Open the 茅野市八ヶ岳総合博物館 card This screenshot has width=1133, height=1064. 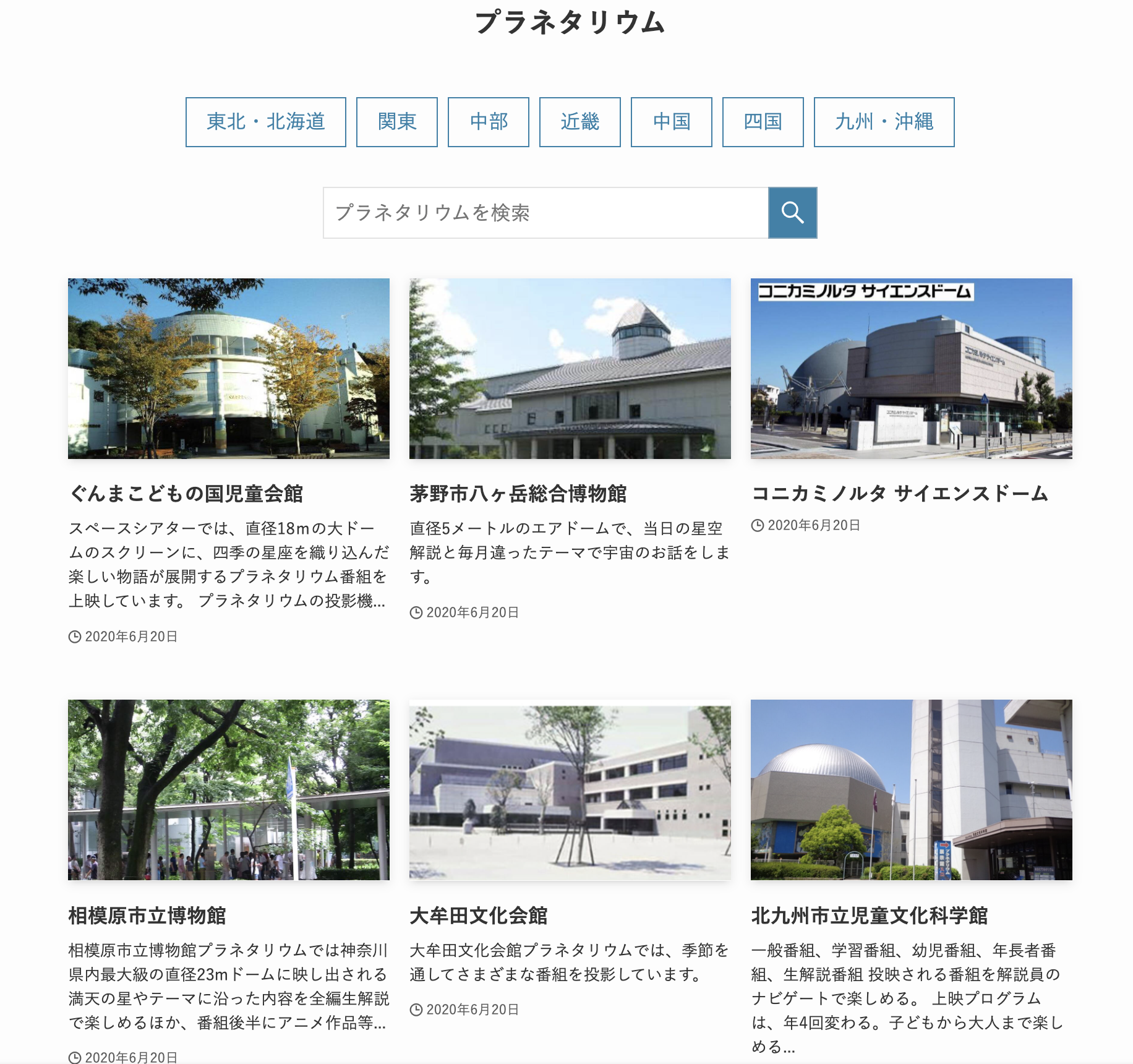(x=518, y=494)
